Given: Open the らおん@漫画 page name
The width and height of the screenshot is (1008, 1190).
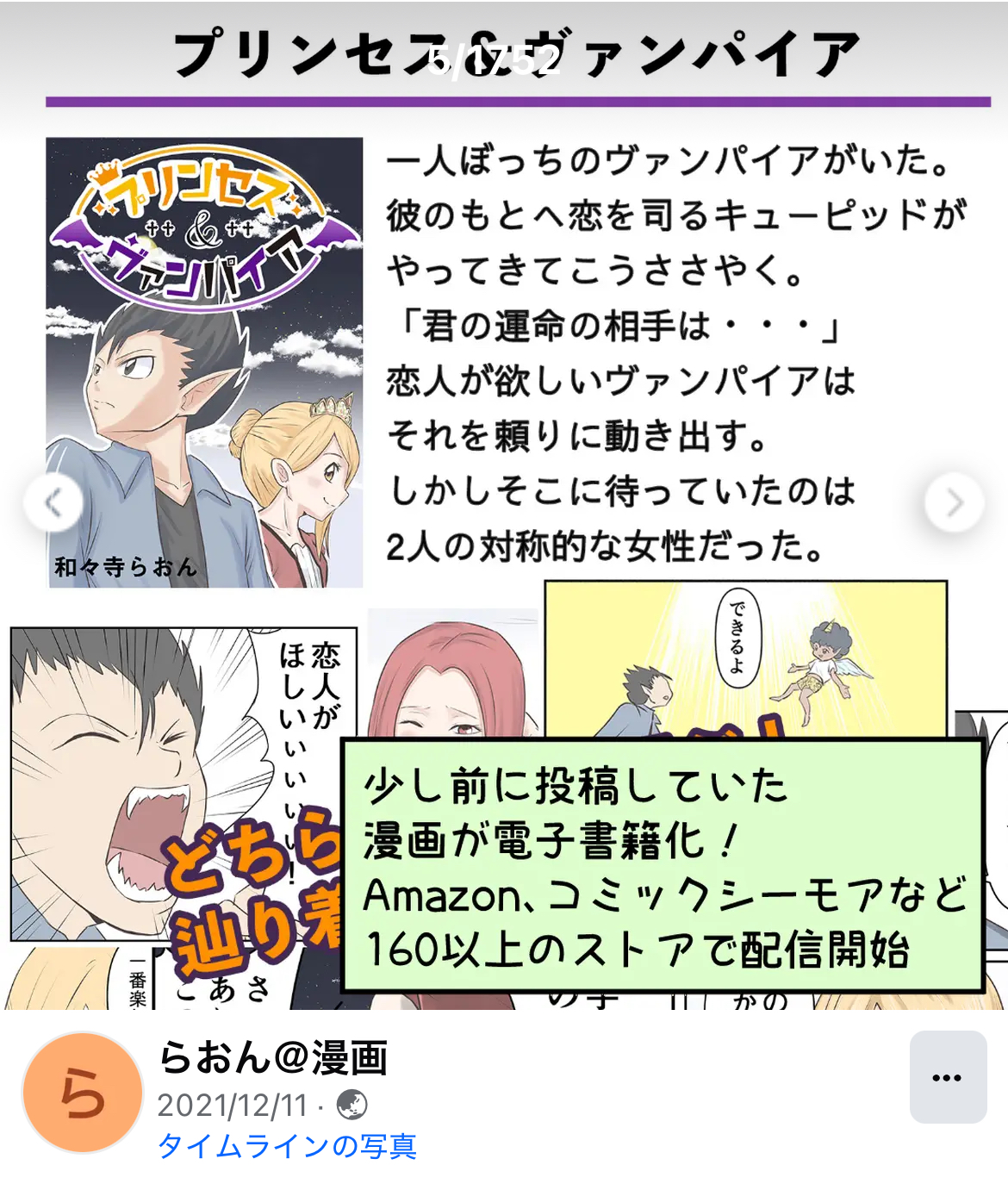Looking at the screenshot, I should tap(273, 1057).
